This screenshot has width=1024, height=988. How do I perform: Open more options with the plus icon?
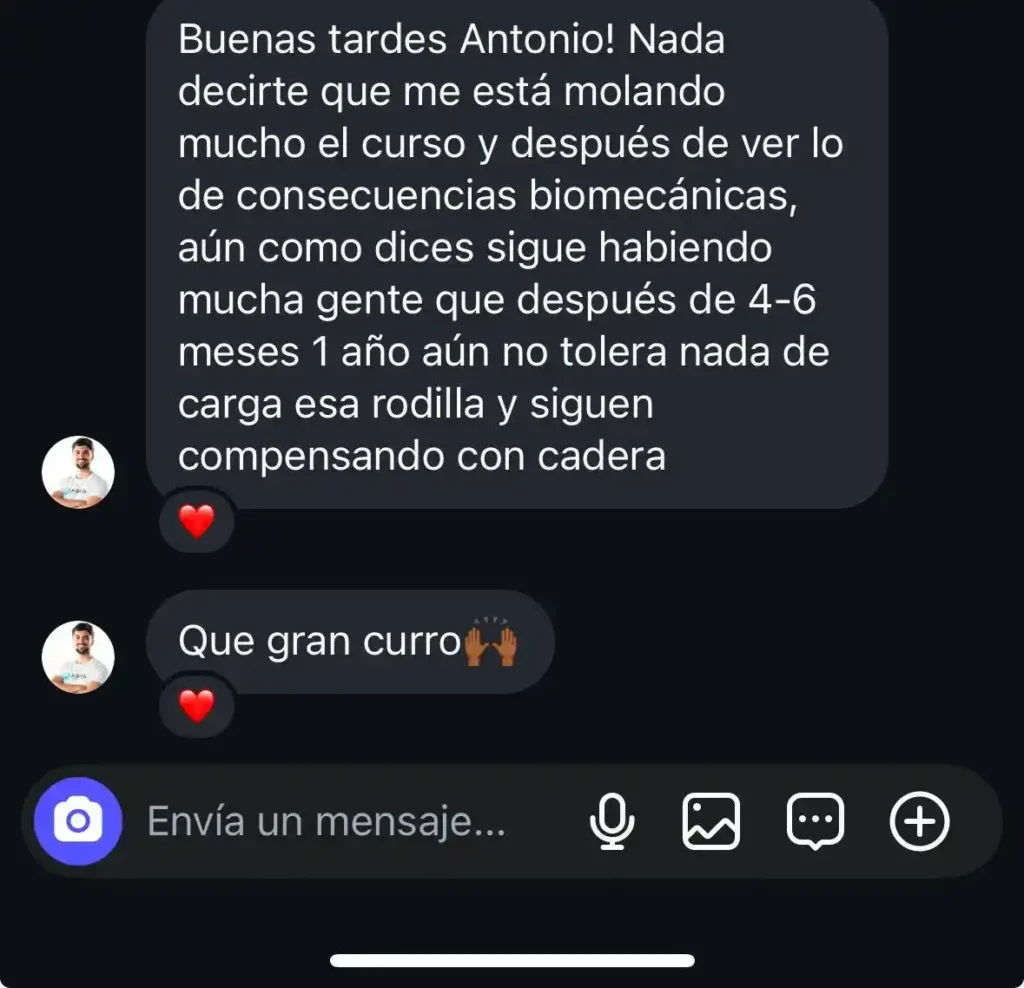pyautogui.click(x=919, y=822)
